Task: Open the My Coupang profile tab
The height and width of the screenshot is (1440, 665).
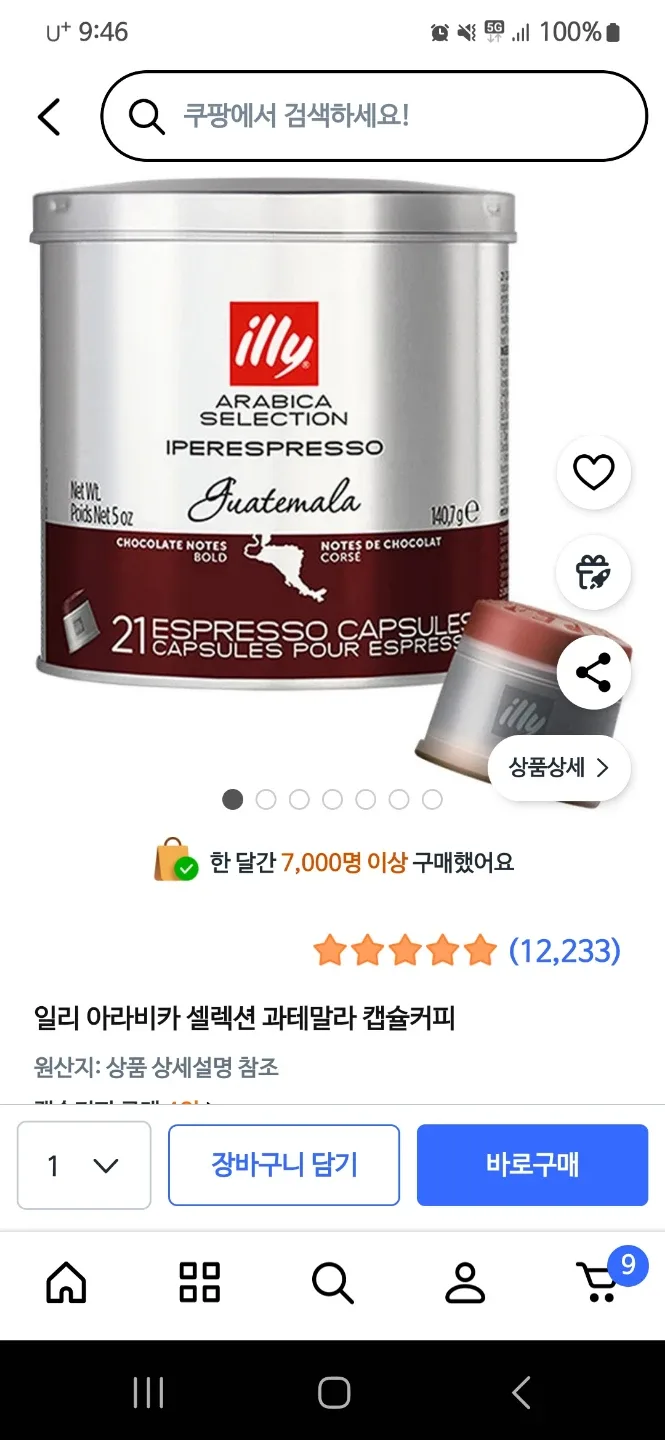Action: tap(465, 1282)
